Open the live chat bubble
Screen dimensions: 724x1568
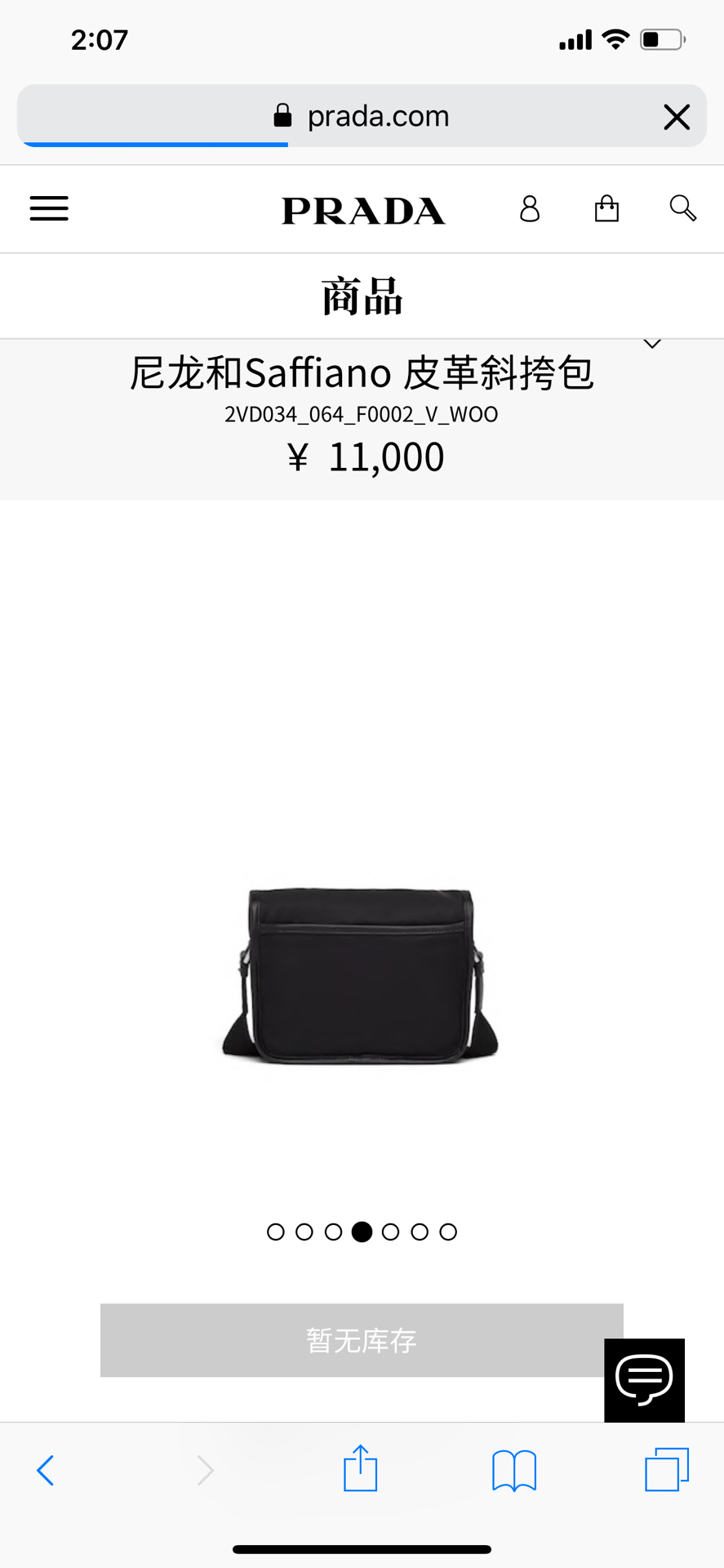(644, 1380)
